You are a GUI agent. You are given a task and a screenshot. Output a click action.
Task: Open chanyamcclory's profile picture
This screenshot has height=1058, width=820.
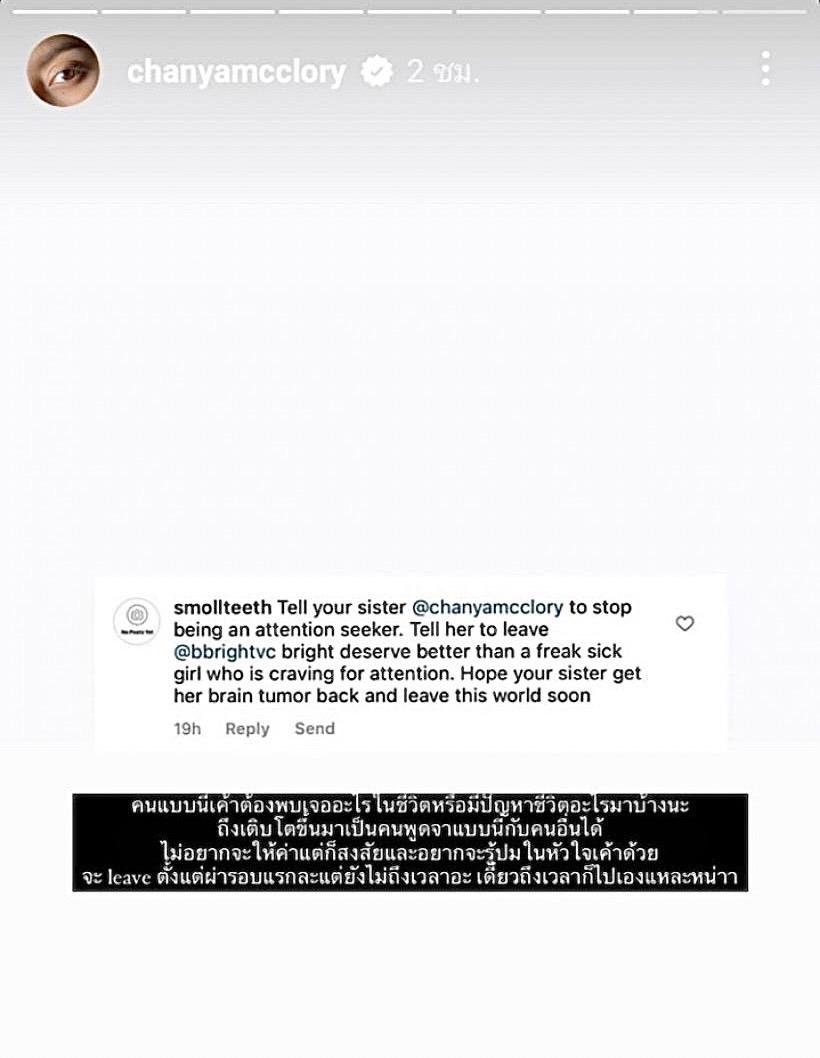click(x=63, y=70)
